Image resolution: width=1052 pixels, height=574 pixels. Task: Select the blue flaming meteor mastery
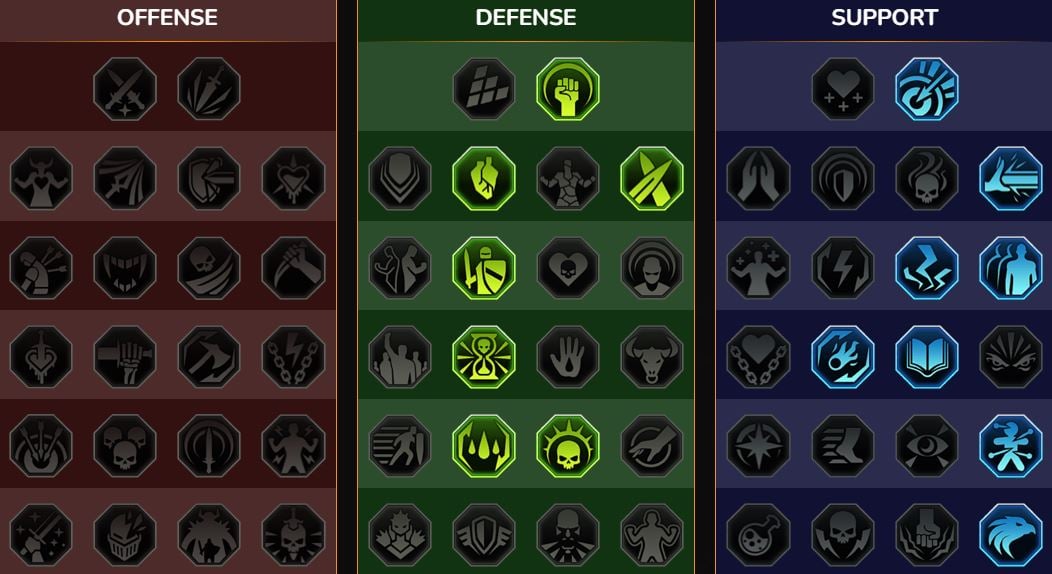(842, 357)
